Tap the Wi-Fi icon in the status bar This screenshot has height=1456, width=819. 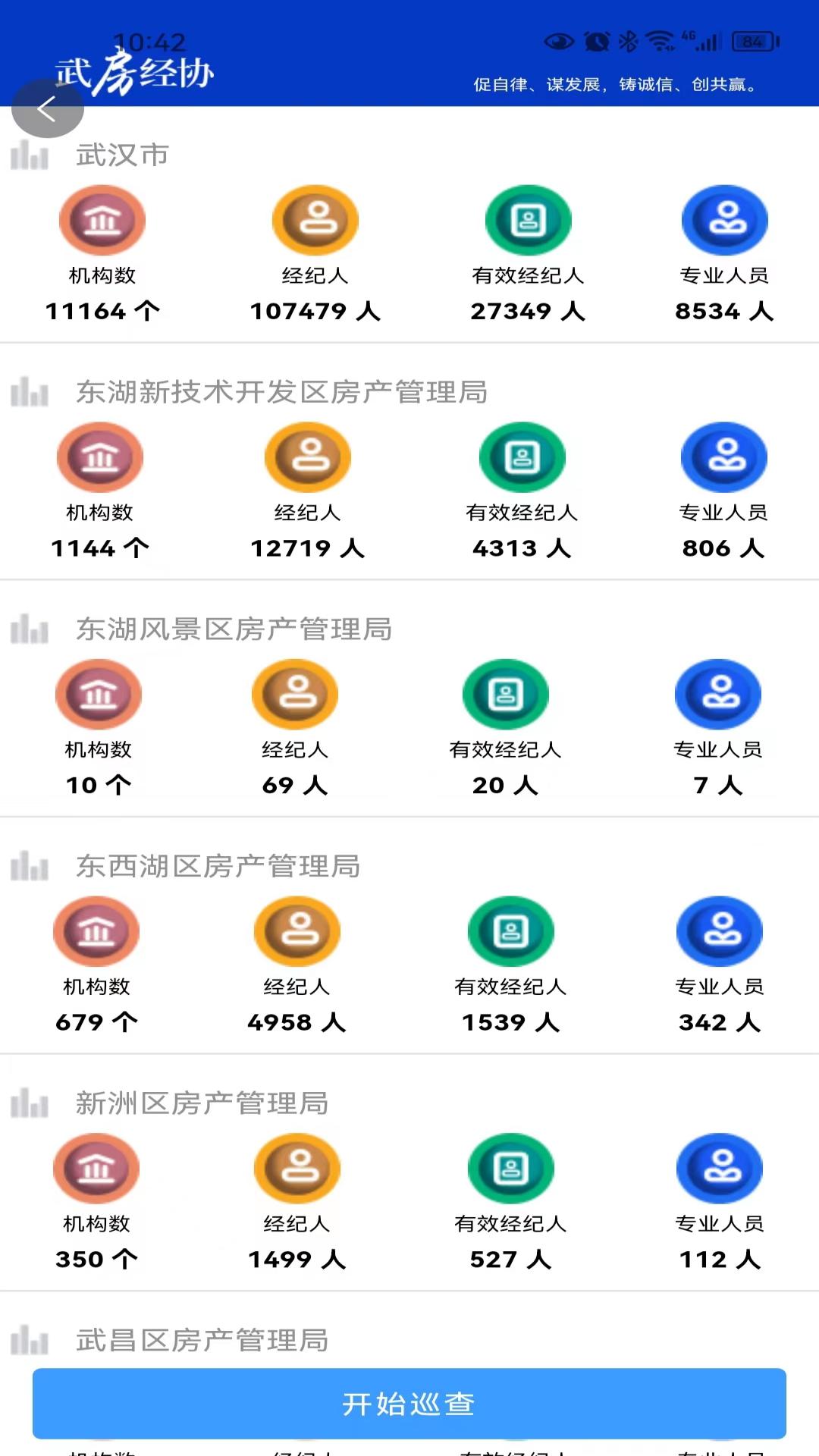(659, 41)
